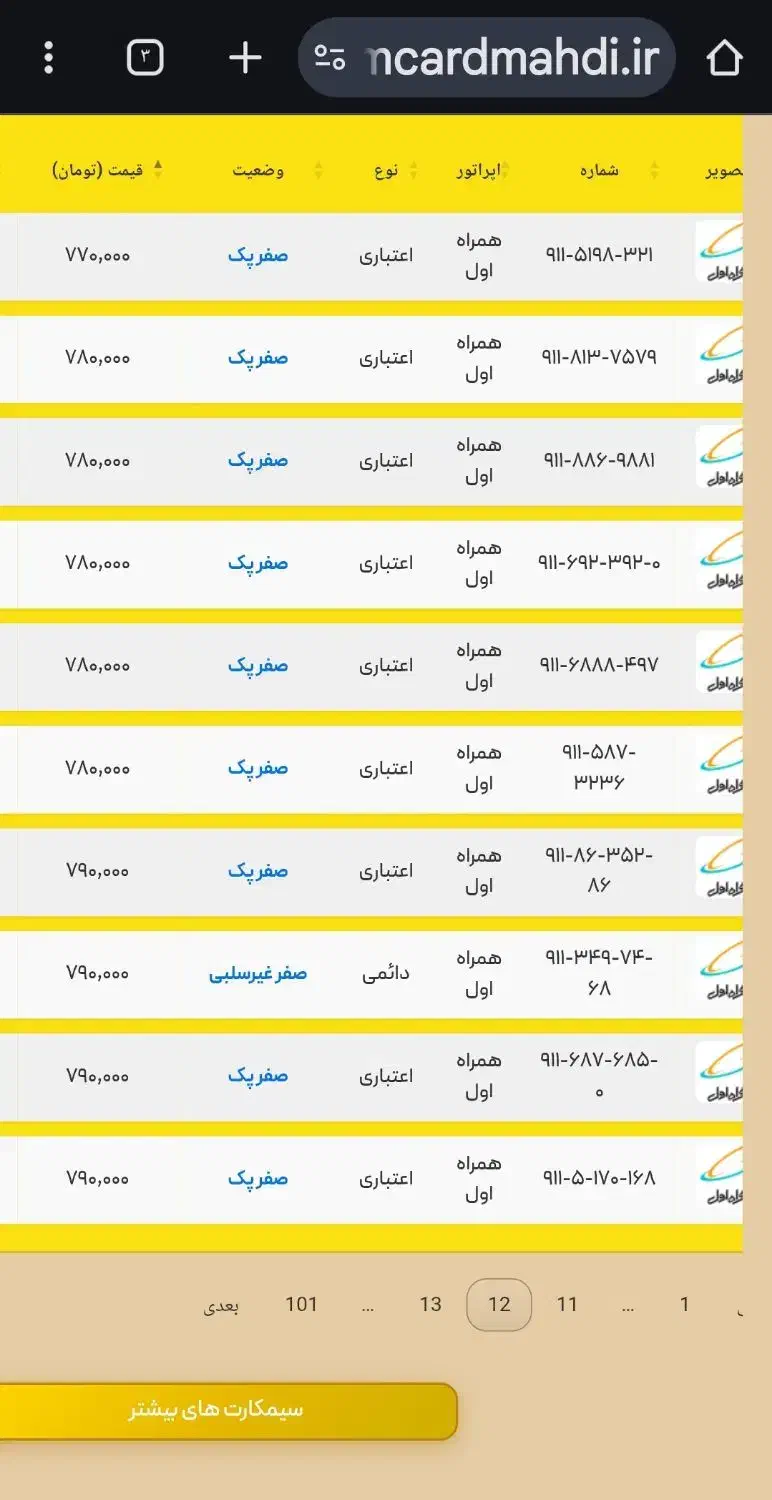Viewport: 772px width, 1500px height.
Task: Sort the table by نوع column
Action: point(393,170)
